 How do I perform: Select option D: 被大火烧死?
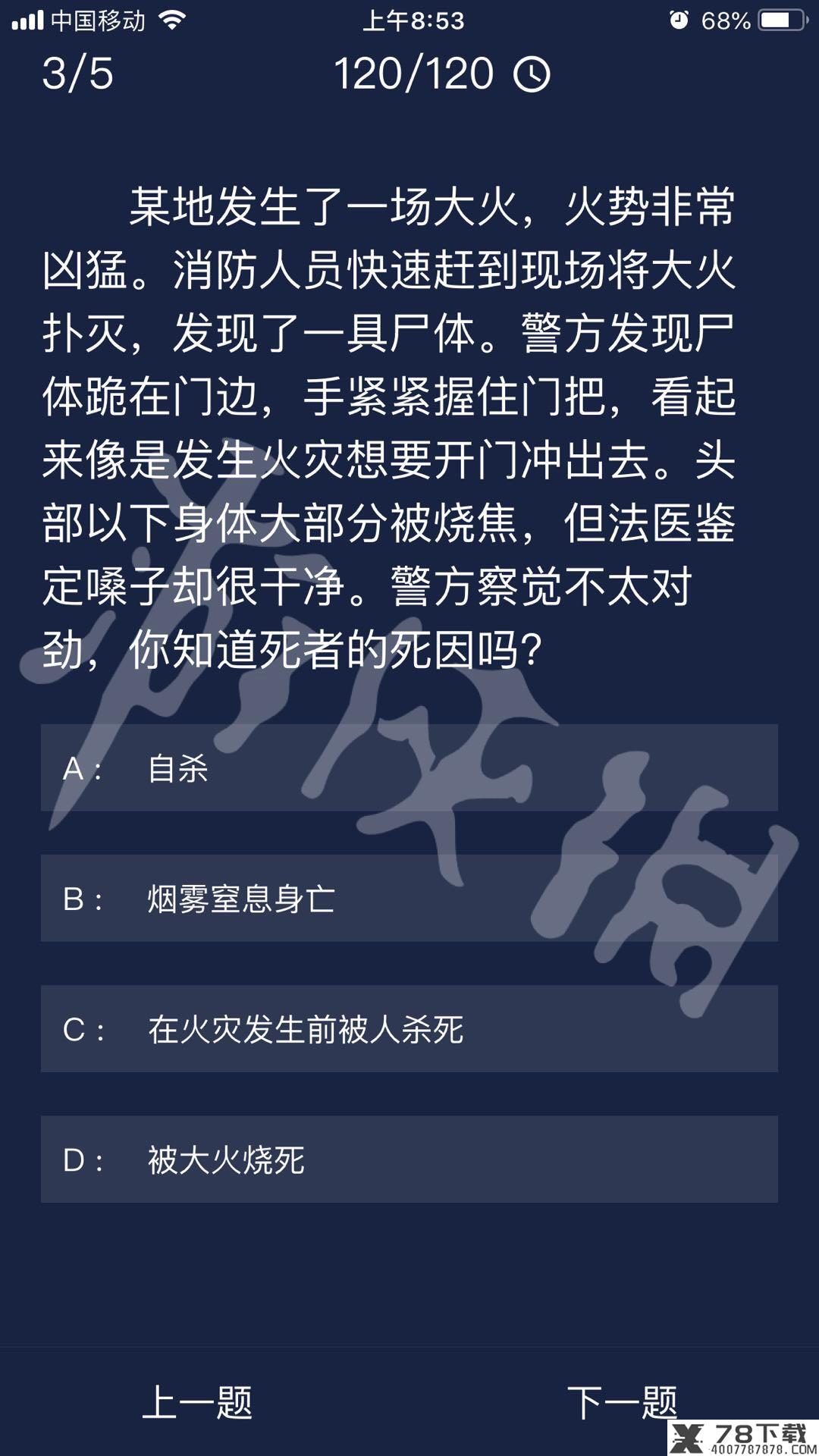pos(409,1159)
